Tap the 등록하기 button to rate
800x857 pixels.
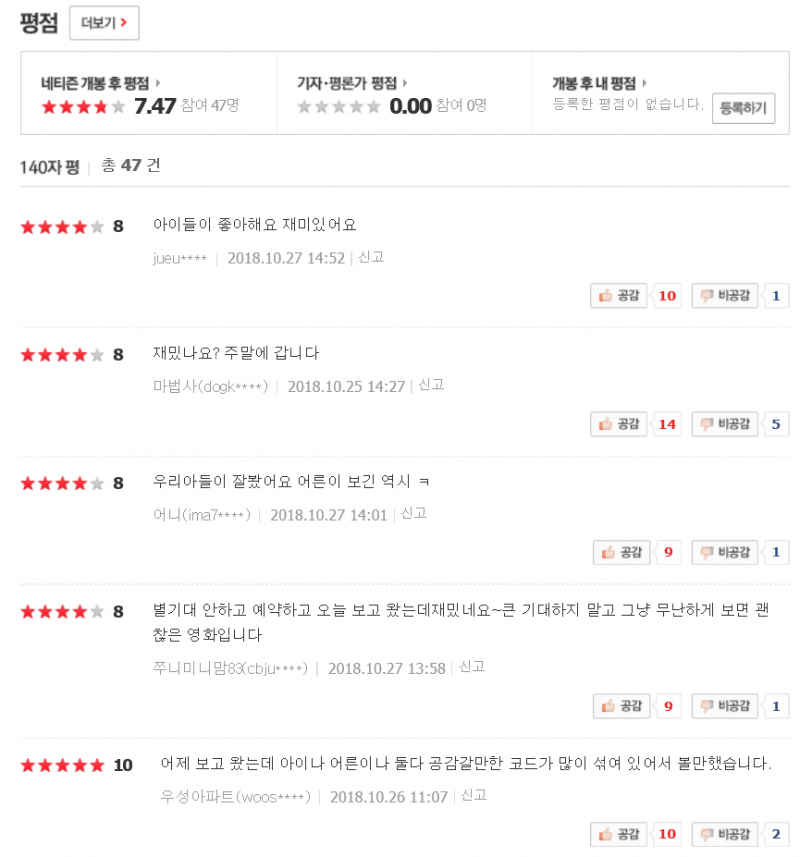tap(743, 108)
